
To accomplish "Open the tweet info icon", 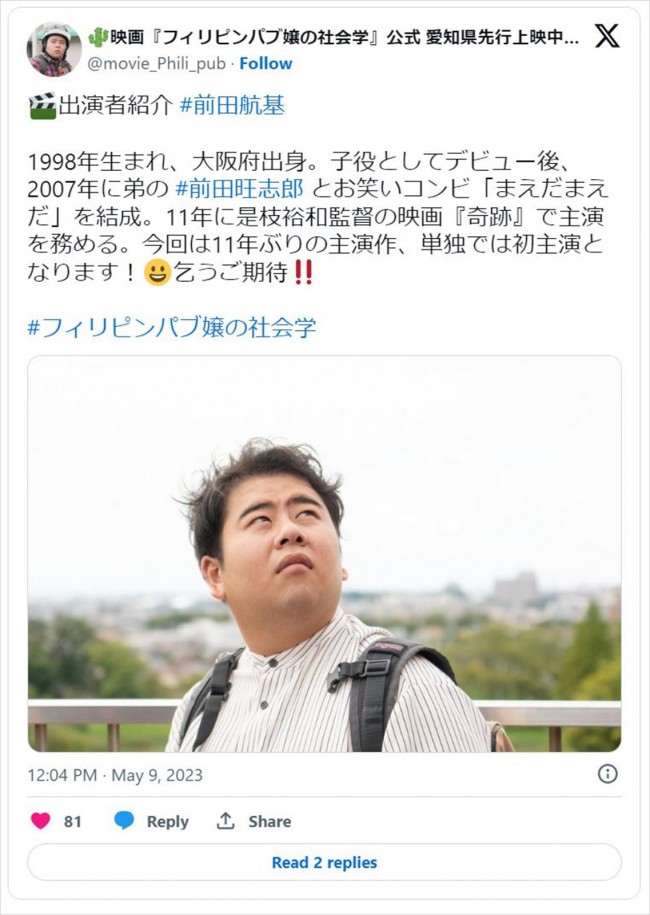I will pyautogui.click(x=607, y=773).
